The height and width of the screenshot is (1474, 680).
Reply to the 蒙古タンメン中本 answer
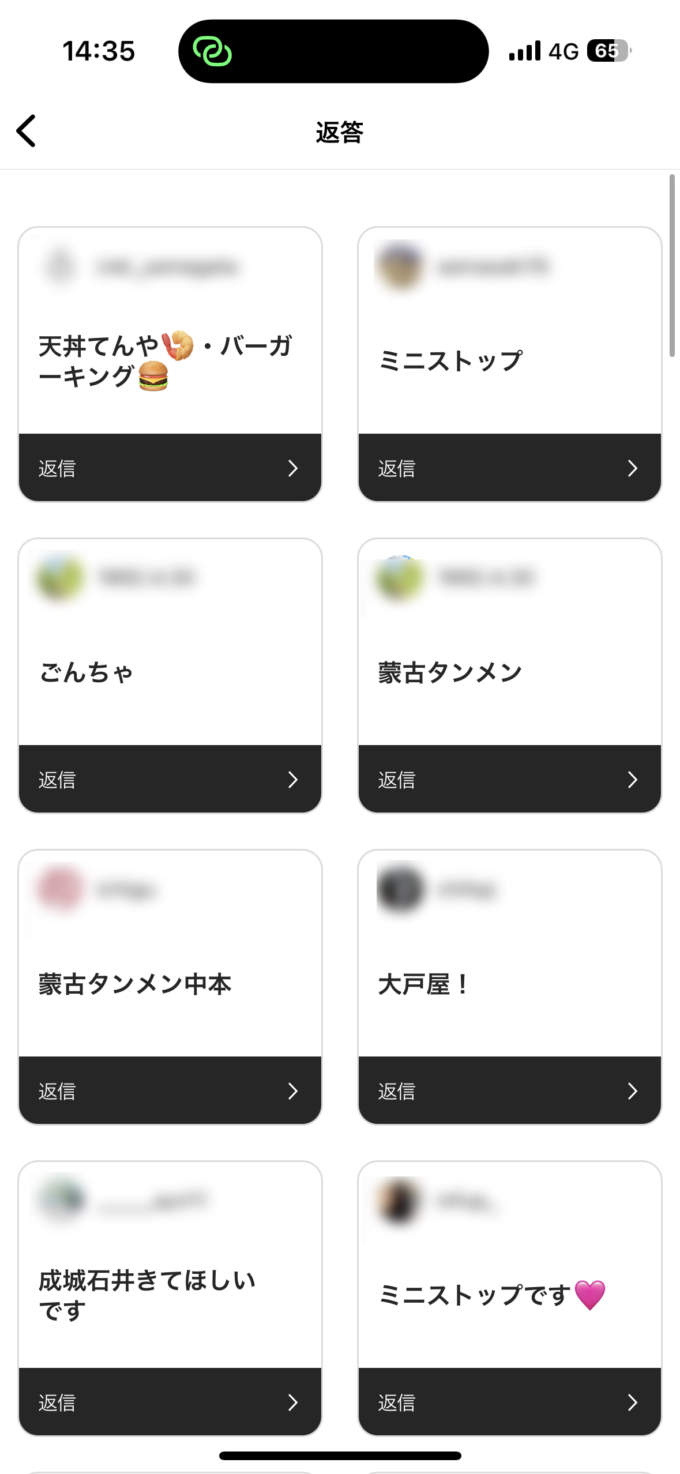(170, 1091)
